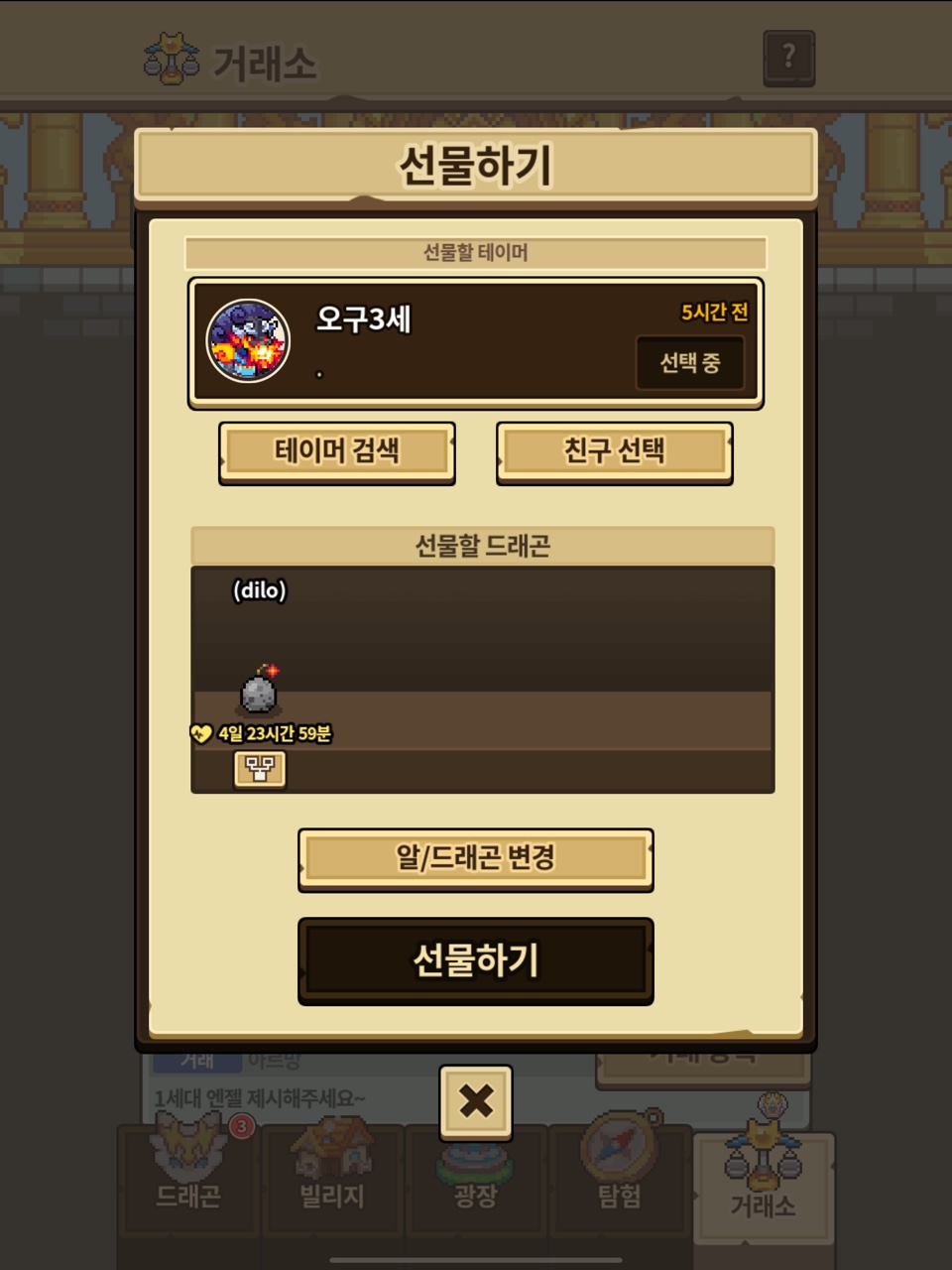The width and height of the screenshot is (952, 1270).
Task: Select the 거래소 tab
Action: click(763, 1186)
